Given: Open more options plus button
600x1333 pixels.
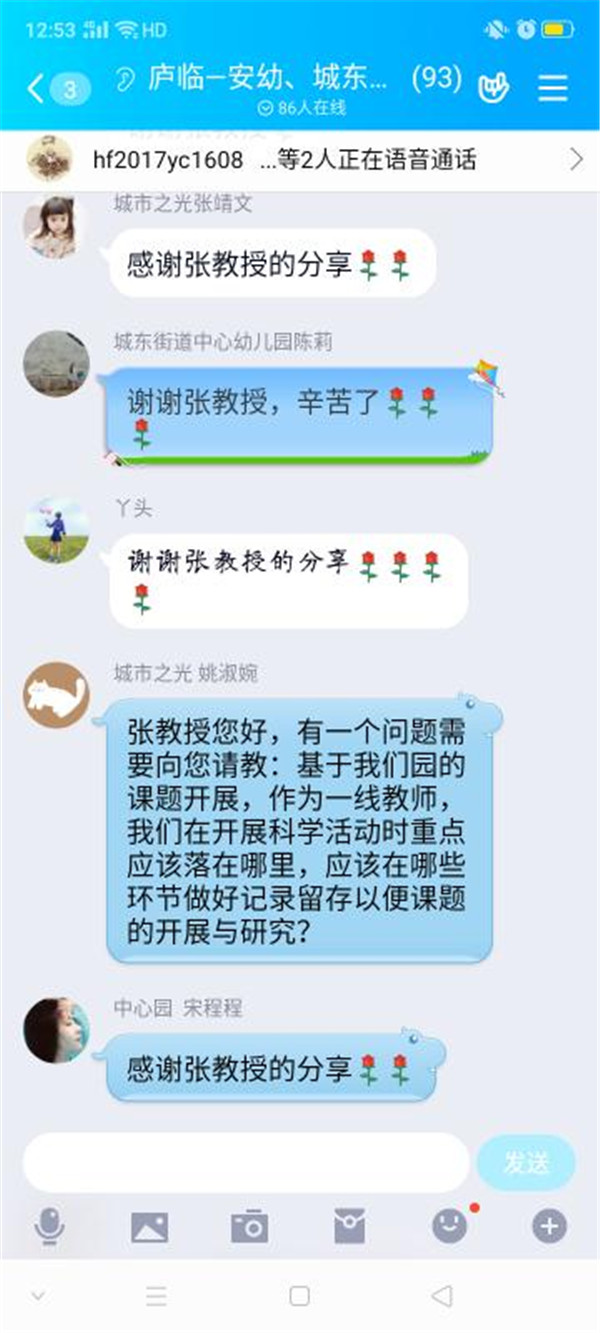Looking at the screenshot, I should 549,1225.
